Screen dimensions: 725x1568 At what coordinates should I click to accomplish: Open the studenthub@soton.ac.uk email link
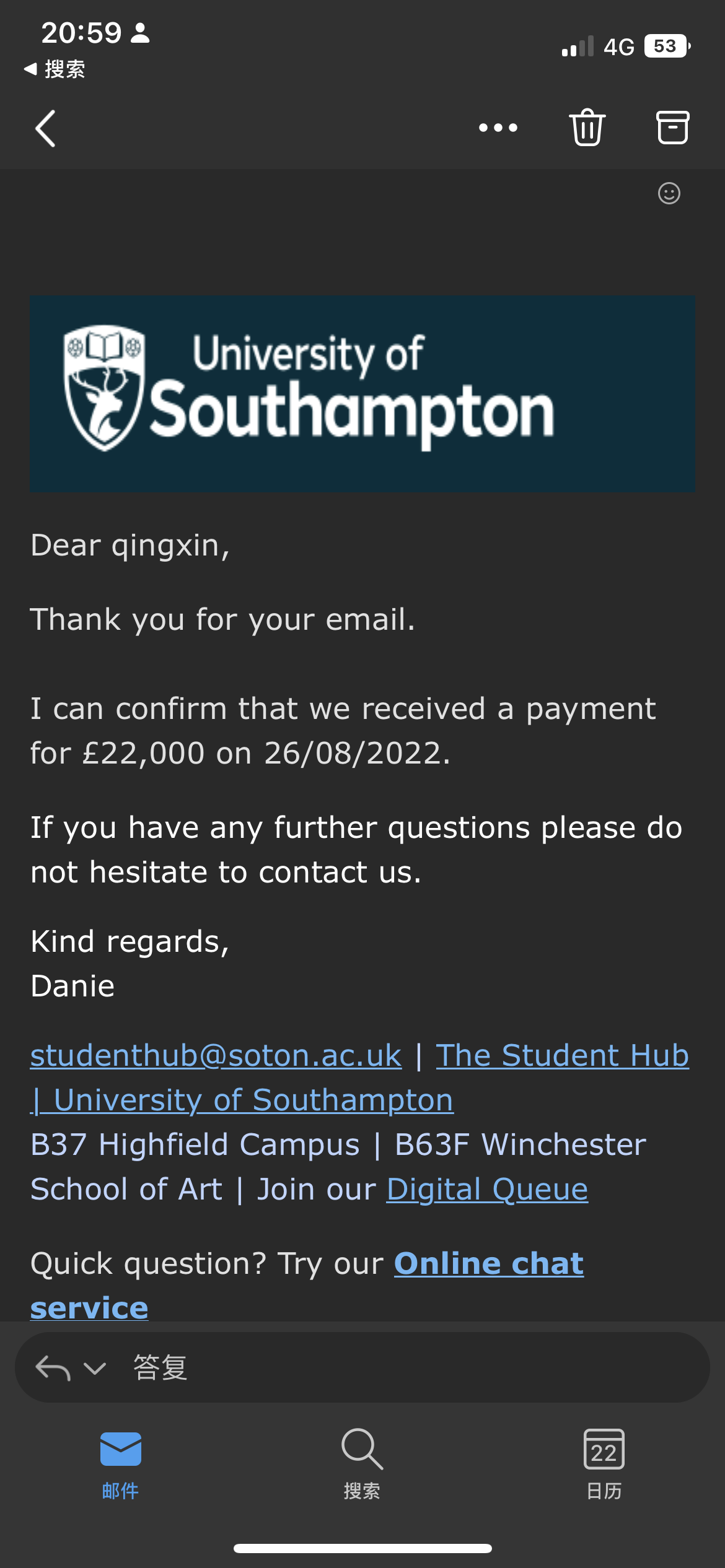[x=216, y=1056]
